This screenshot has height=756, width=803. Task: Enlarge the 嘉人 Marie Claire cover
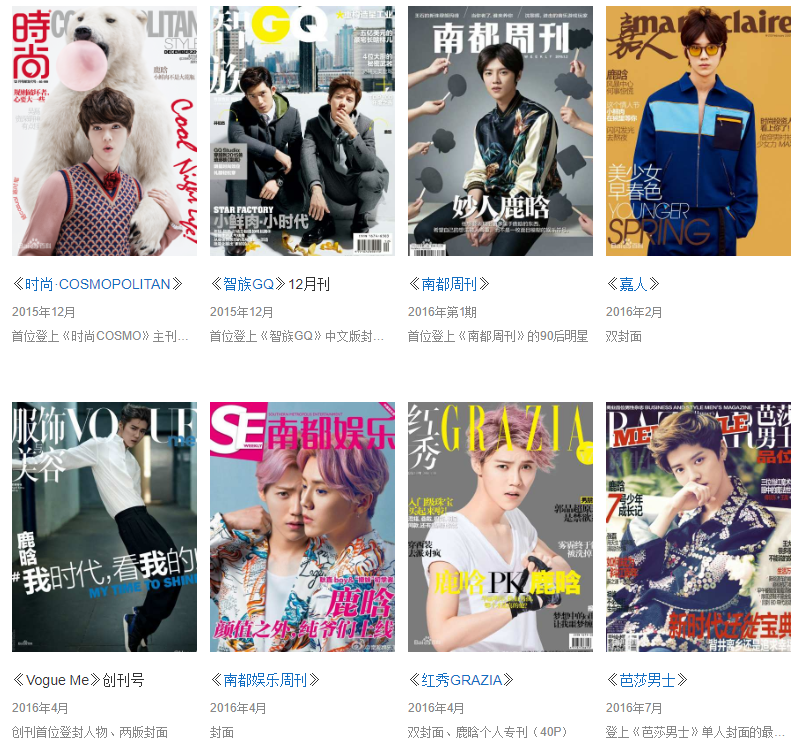pyautogui.click(x=698, y=131)
